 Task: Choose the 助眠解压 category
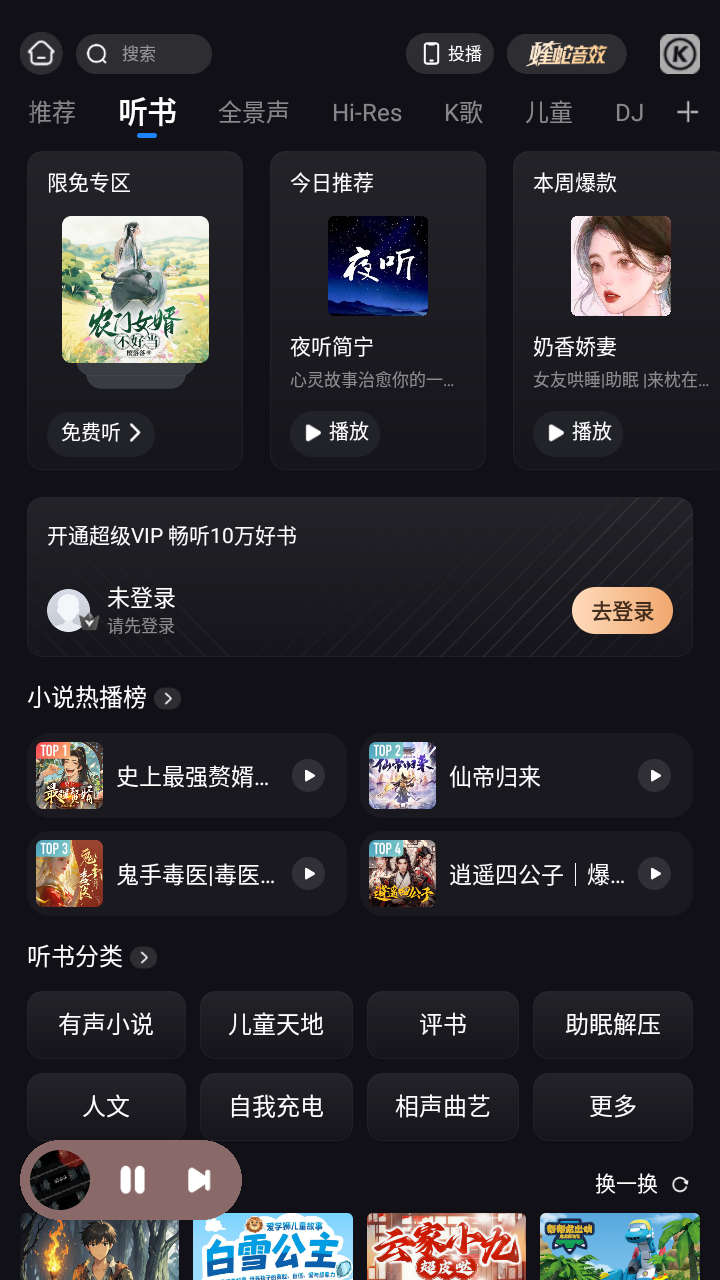[612, 1024]
